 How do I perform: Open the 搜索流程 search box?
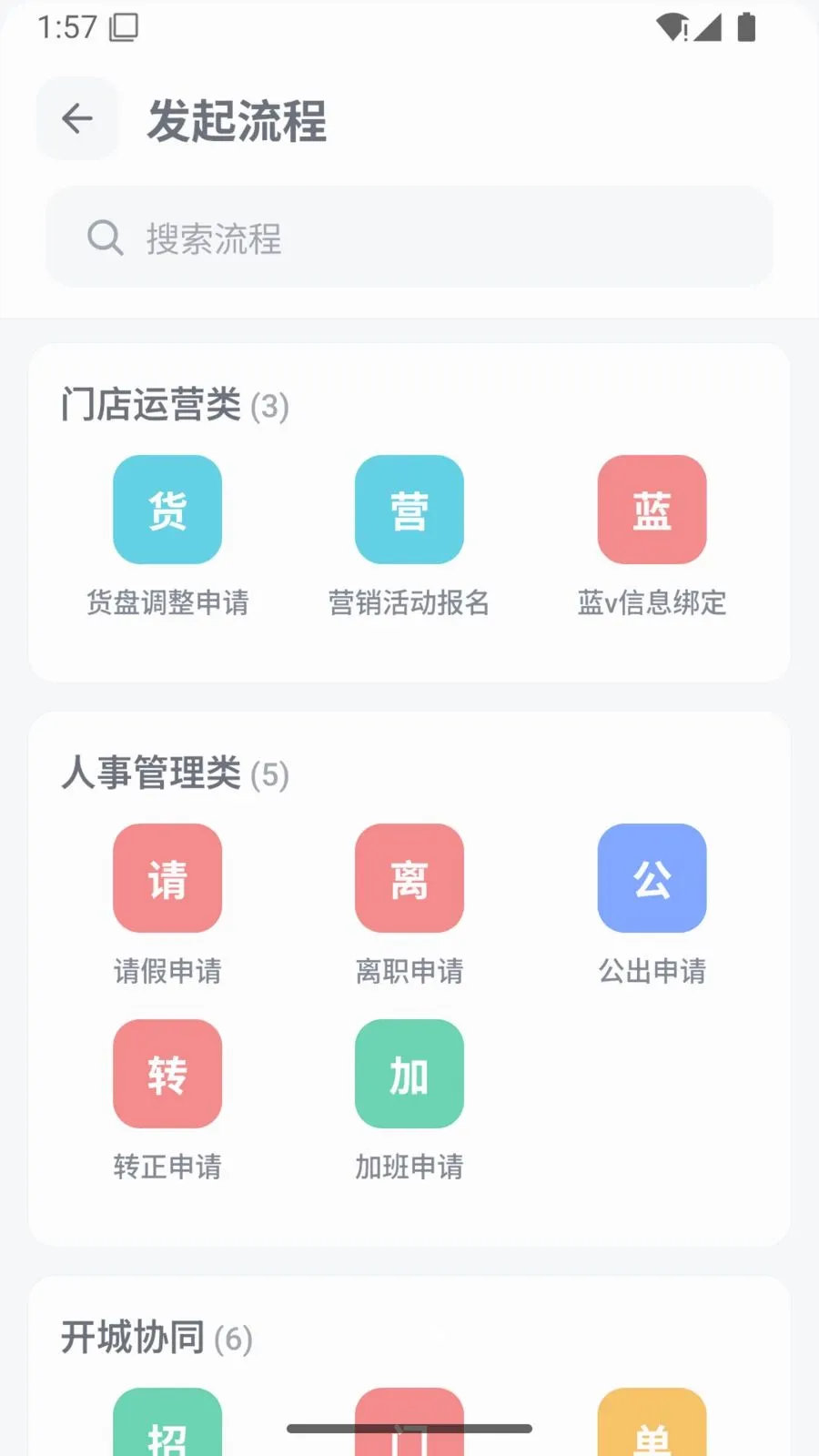[409, 237]
